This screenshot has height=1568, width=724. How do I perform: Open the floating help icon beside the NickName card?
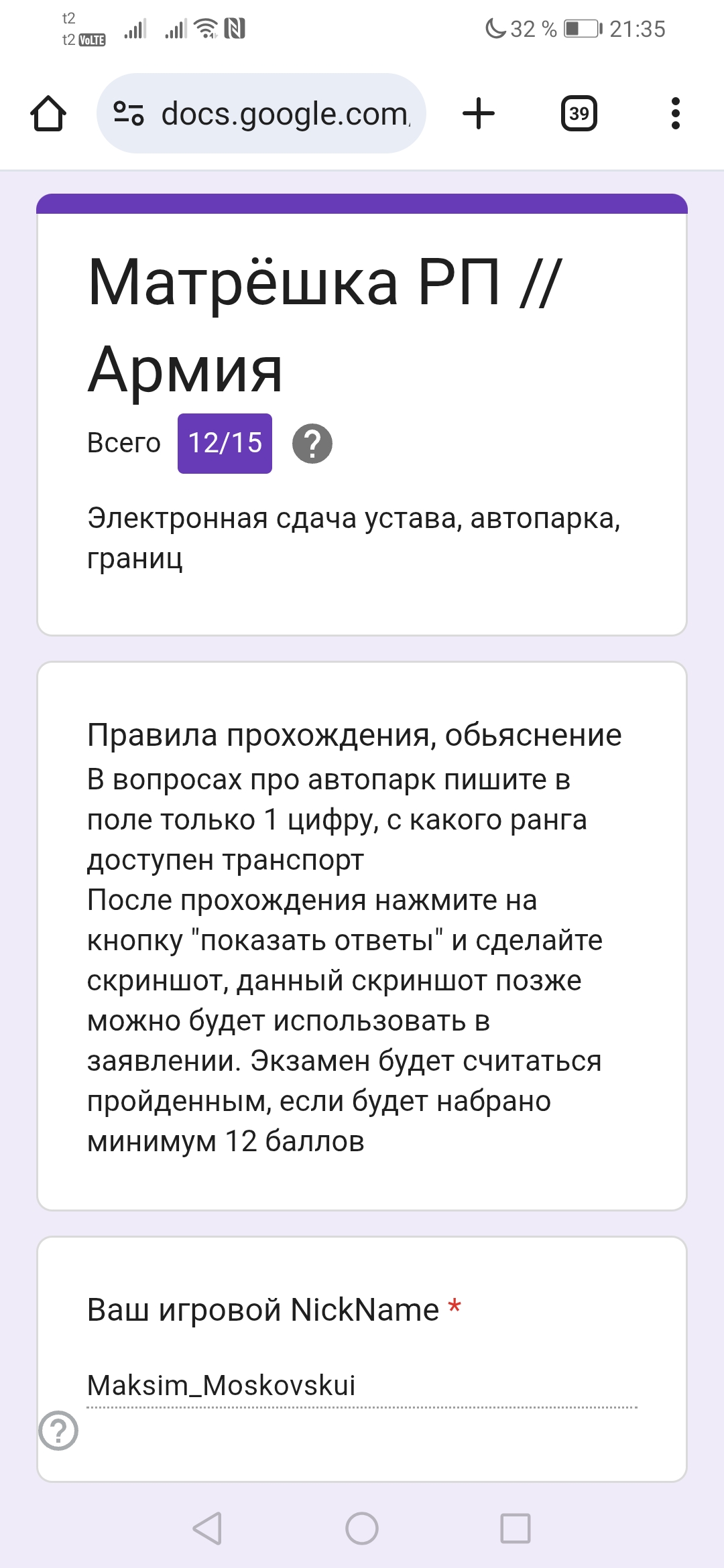[x=58, y=1431]
